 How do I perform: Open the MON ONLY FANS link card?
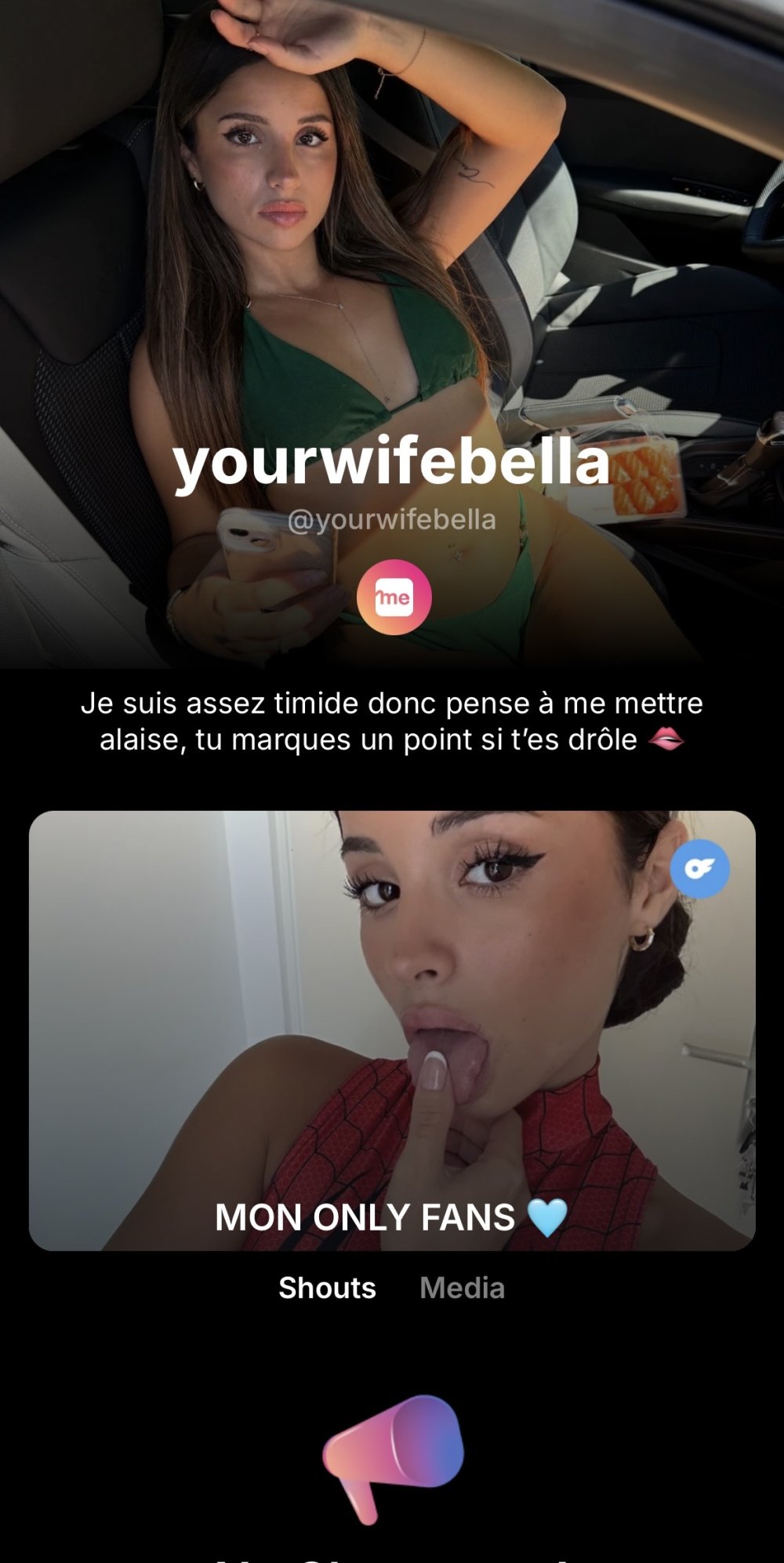pos(392,1030)
